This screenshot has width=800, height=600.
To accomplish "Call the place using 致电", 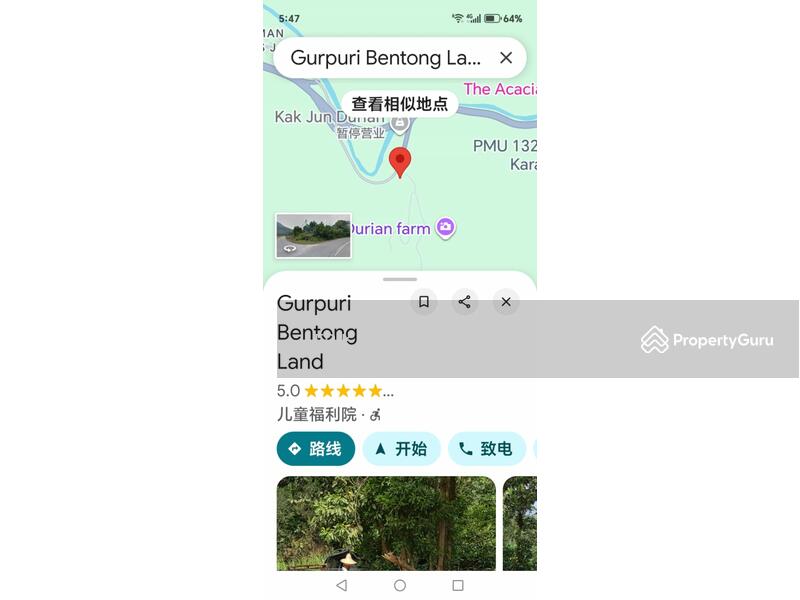I will pyautogui.click(x=486, y=449).
